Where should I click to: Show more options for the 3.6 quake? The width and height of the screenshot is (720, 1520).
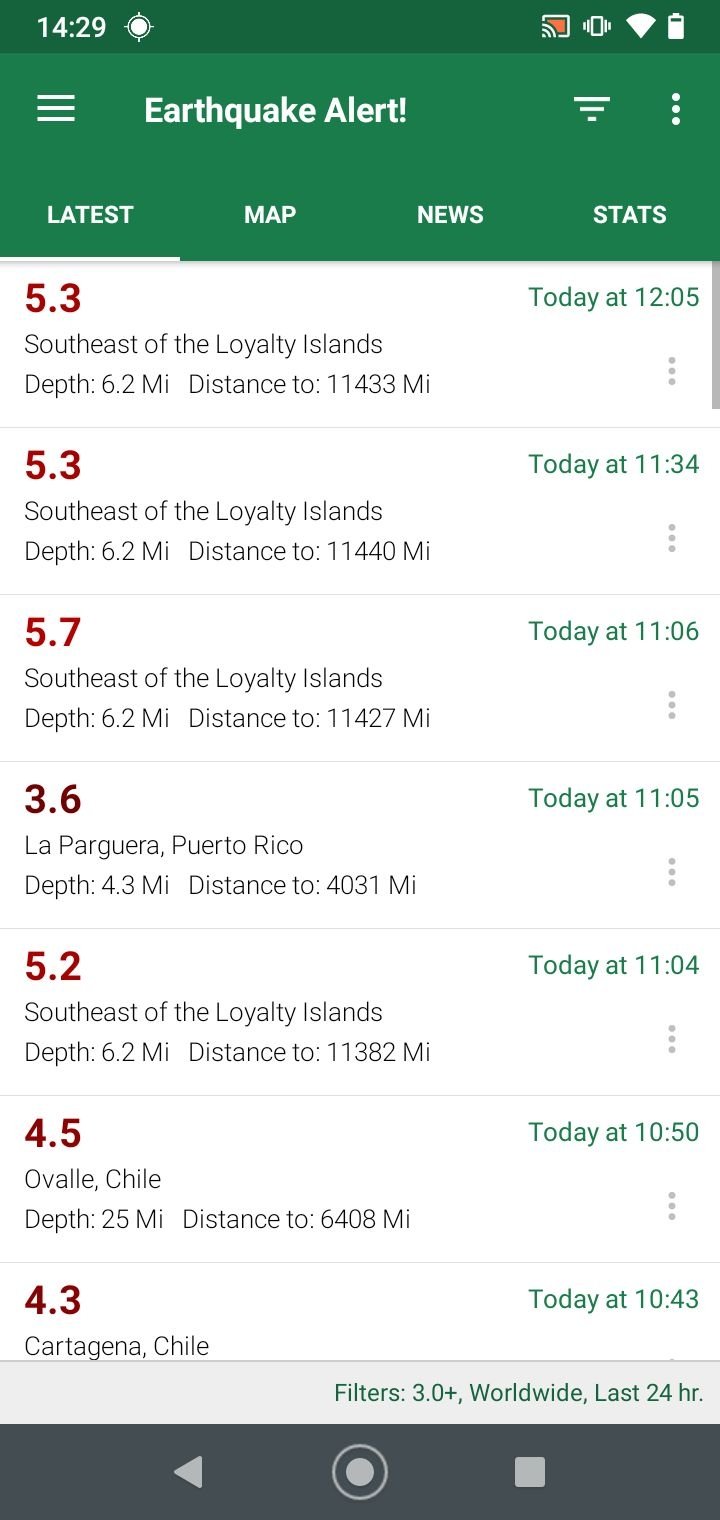672,872
